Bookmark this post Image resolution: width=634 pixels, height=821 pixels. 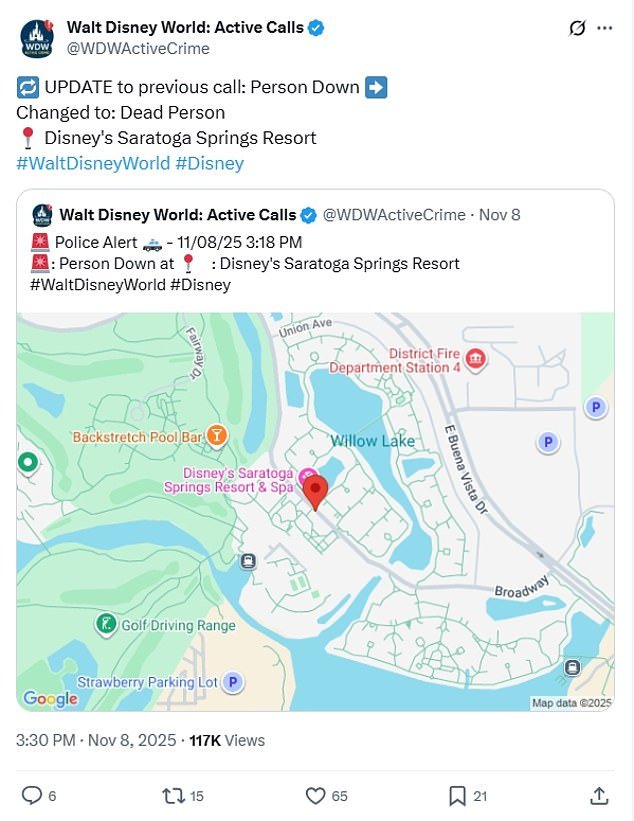(457, 796)
